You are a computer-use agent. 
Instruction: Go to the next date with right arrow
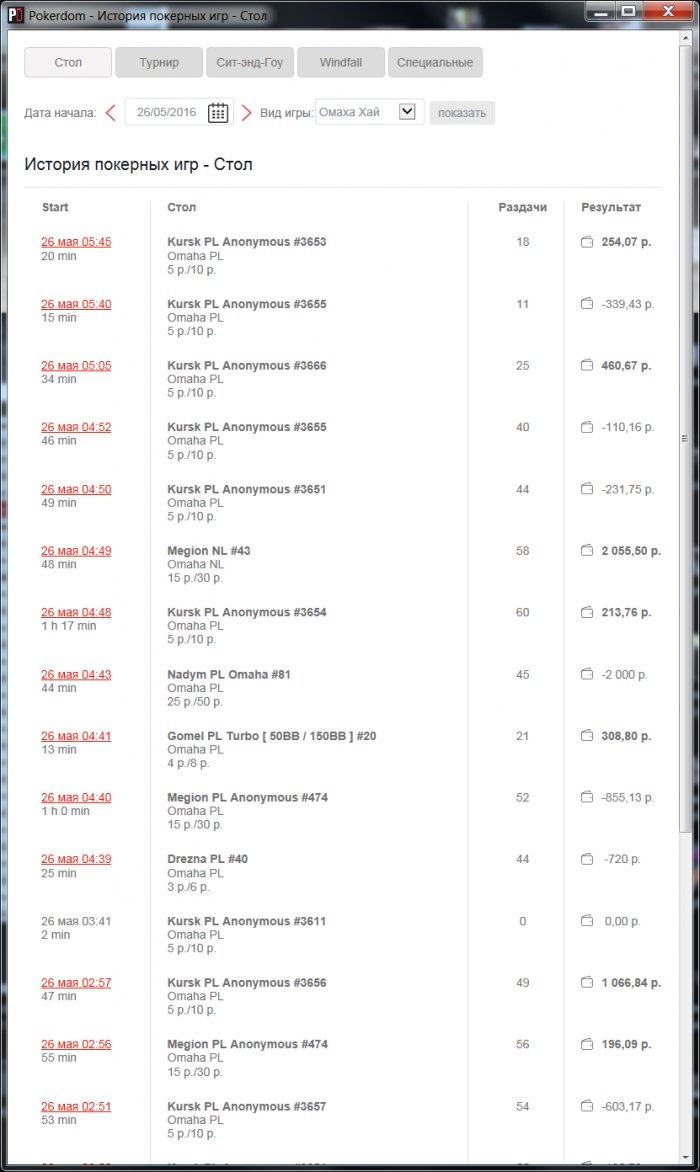coord(247,113)
